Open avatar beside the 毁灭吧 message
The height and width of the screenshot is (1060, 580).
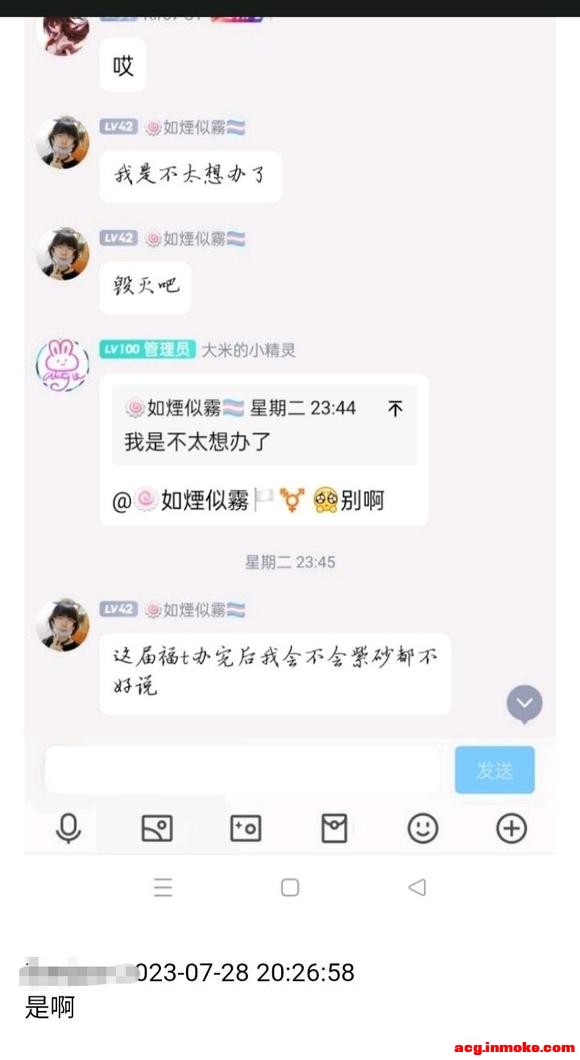[62, 254]
